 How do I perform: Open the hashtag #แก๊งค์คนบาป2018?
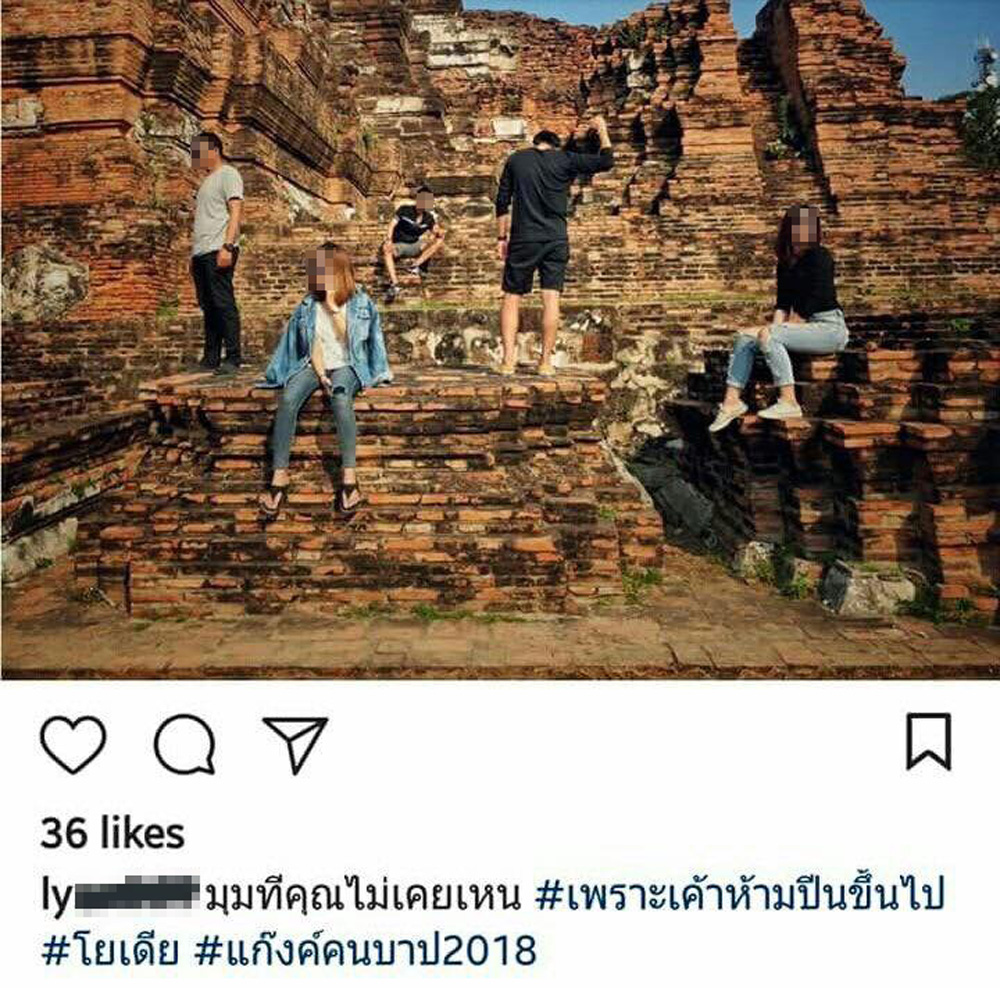point(365,950)
